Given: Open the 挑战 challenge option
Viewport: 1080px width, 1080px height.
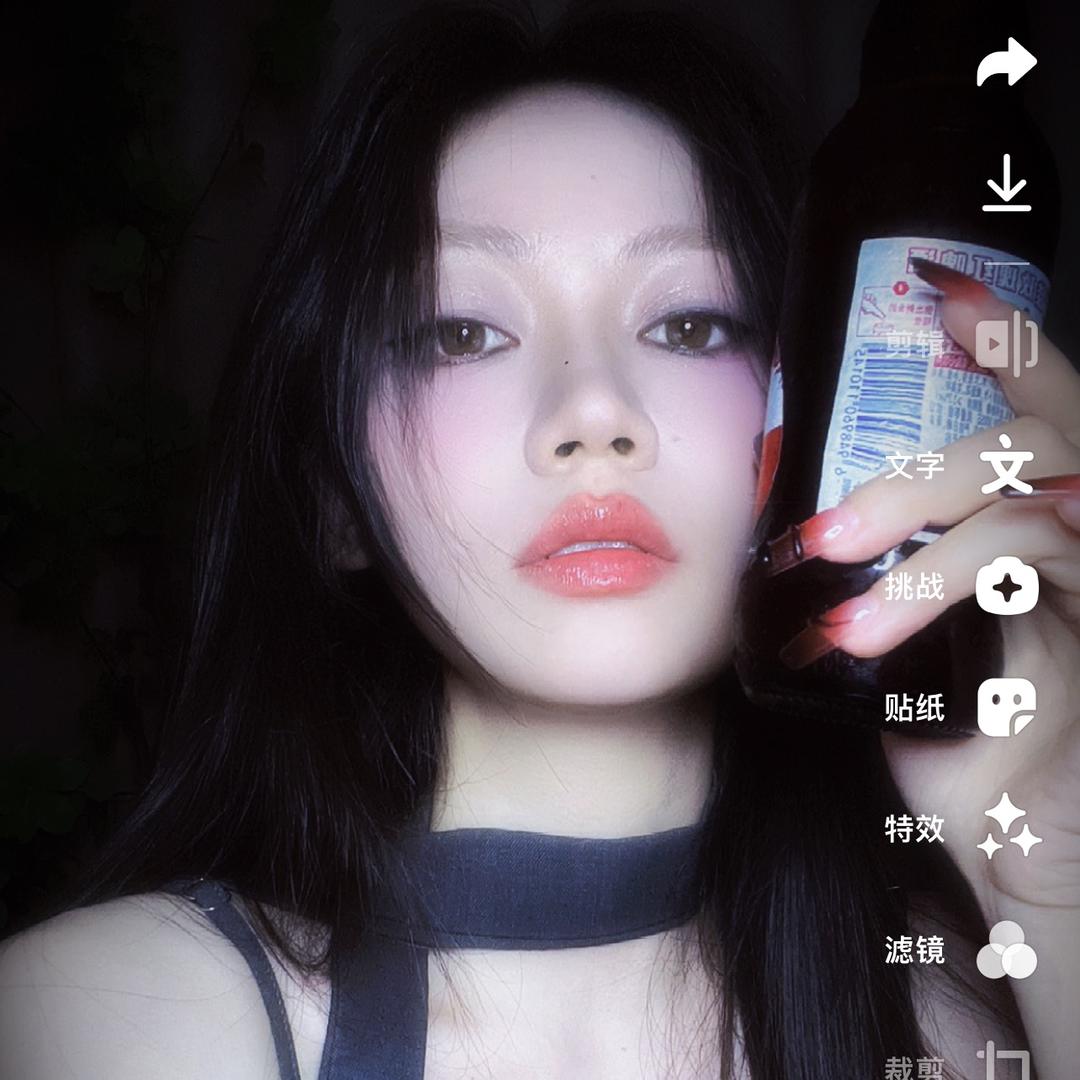Looking at the screenshot, I should tap(1006, 587).
